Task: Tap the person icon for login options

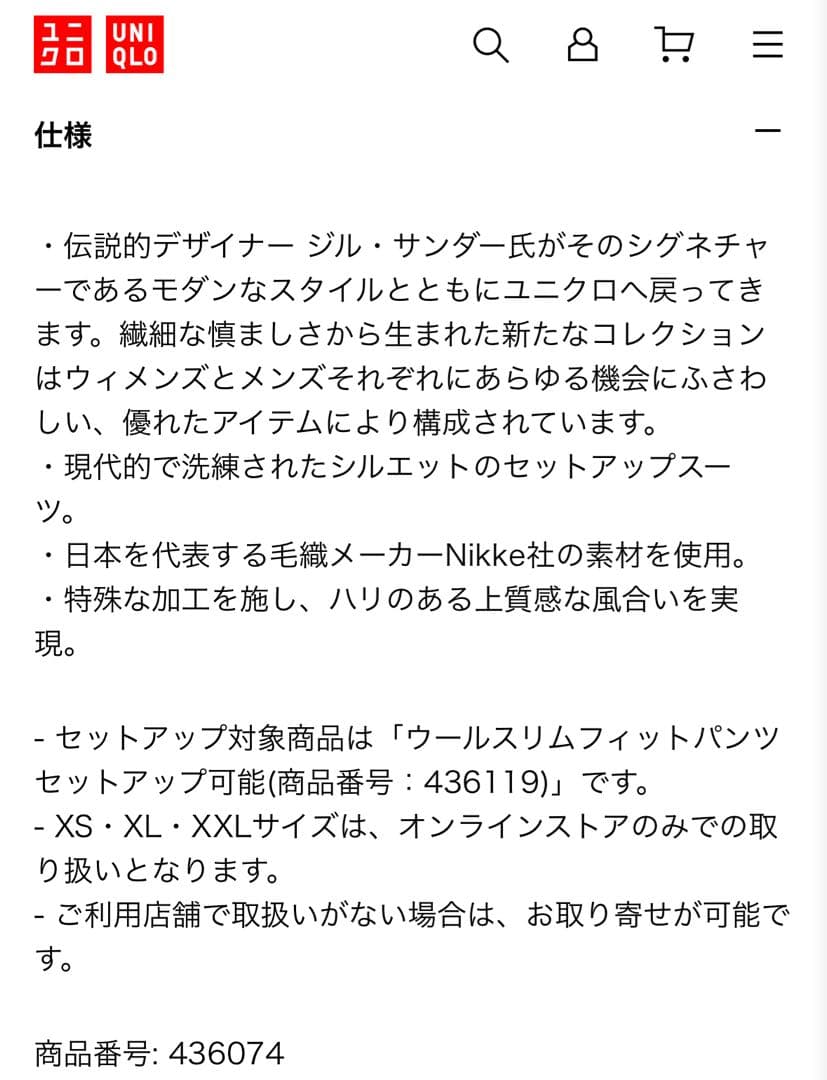Action: [x=583, y=44]
